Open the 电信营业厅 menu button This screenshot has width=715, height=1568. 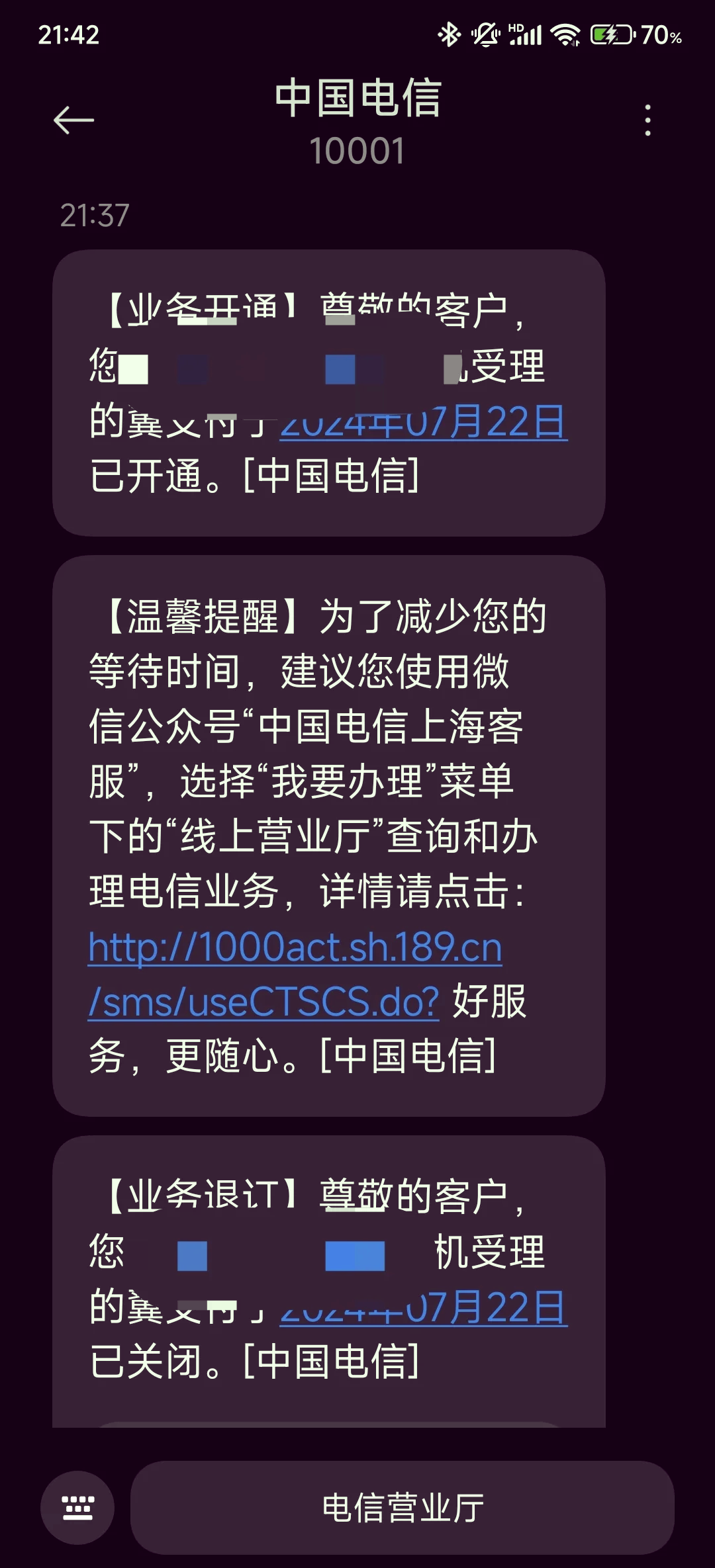tap(403, 1508)
